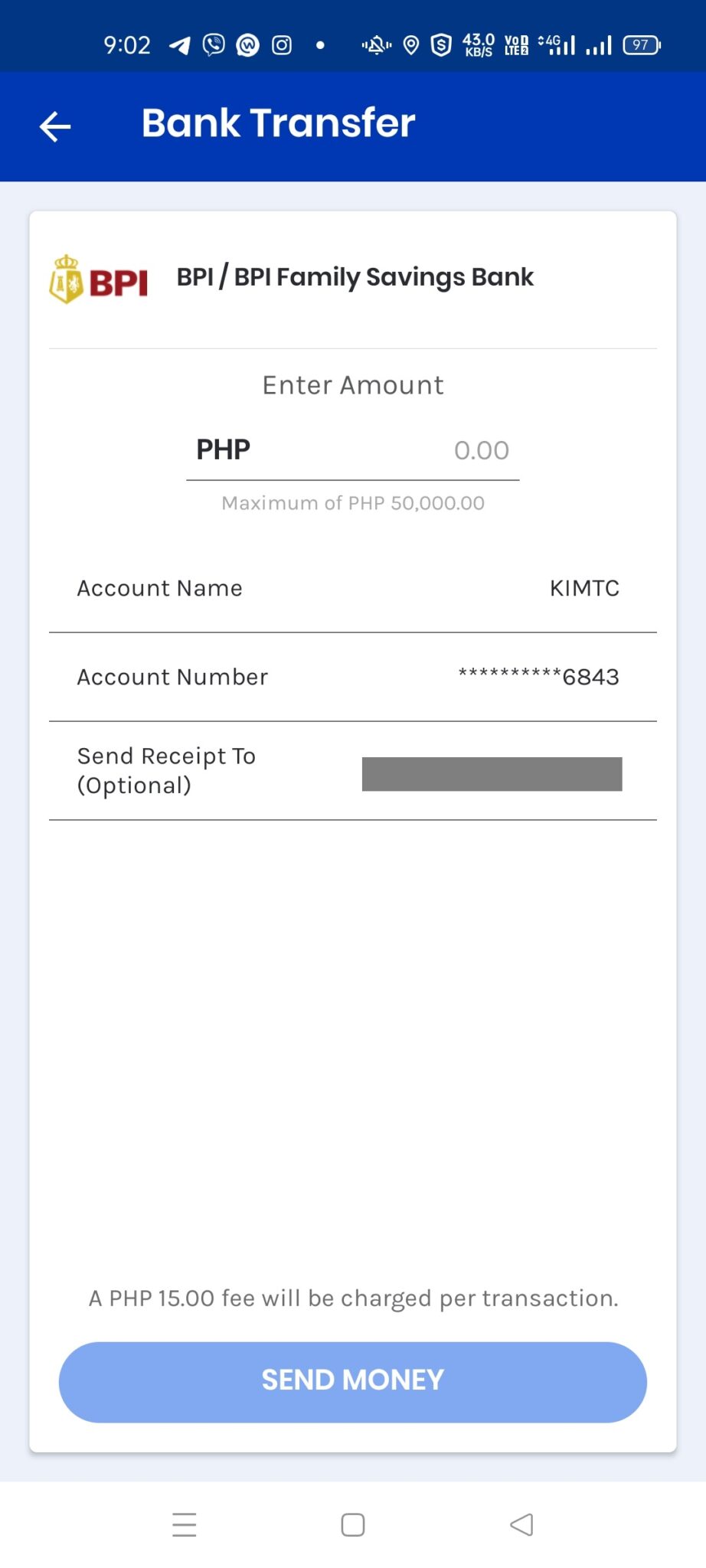Image resolution: width=706 pixels, height=1568 pixels.
Task: Select the Account Name value KIMTC
Action: [586, 588]
